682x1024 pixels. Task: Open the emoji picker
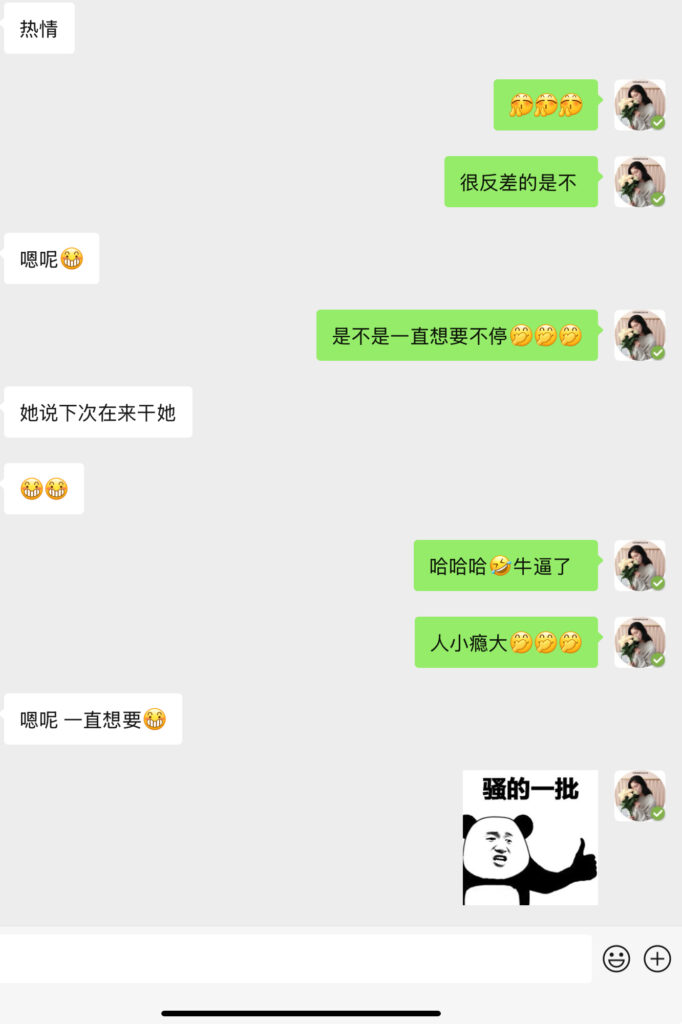(x=616, y=959)
